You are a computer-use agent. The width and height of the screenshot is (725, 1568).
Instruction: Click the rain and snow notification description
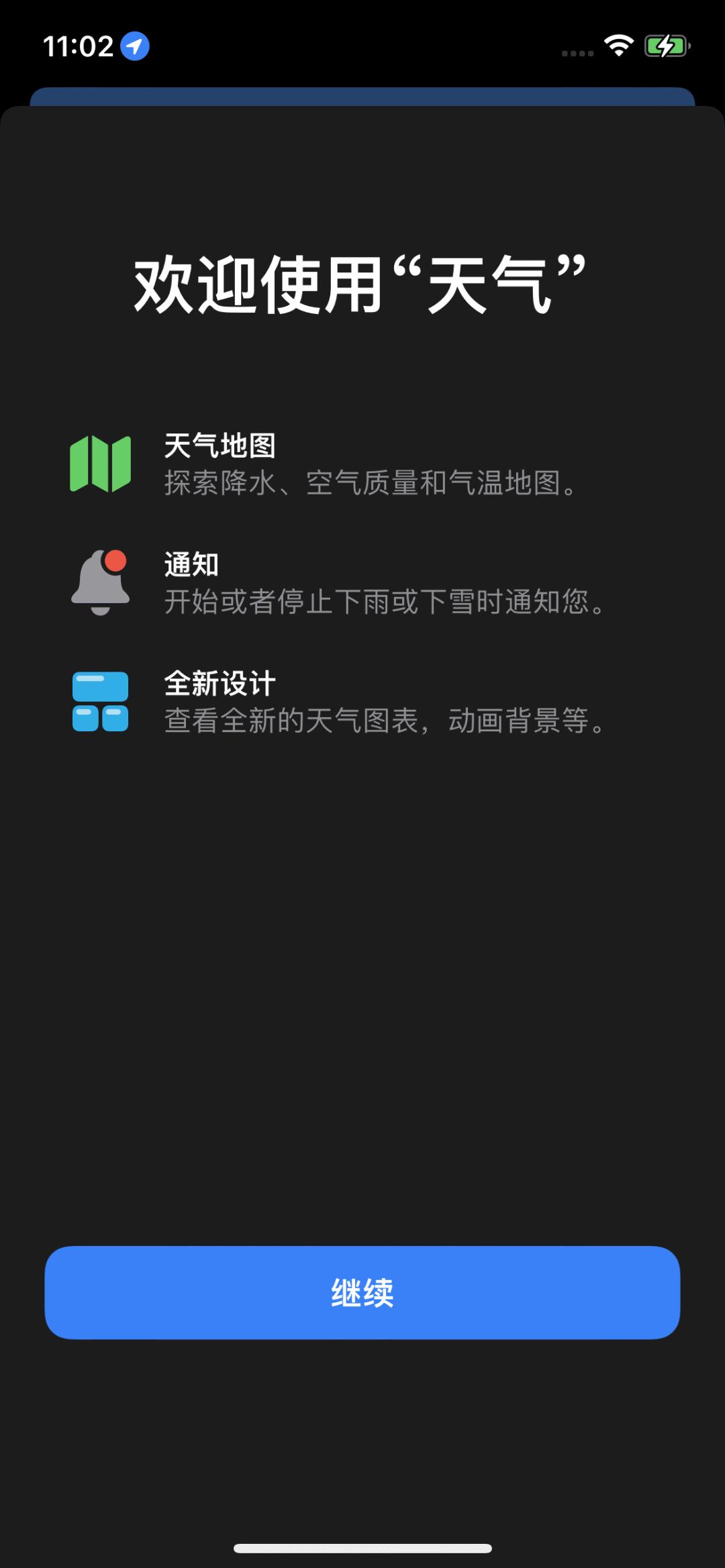(383, 604)
